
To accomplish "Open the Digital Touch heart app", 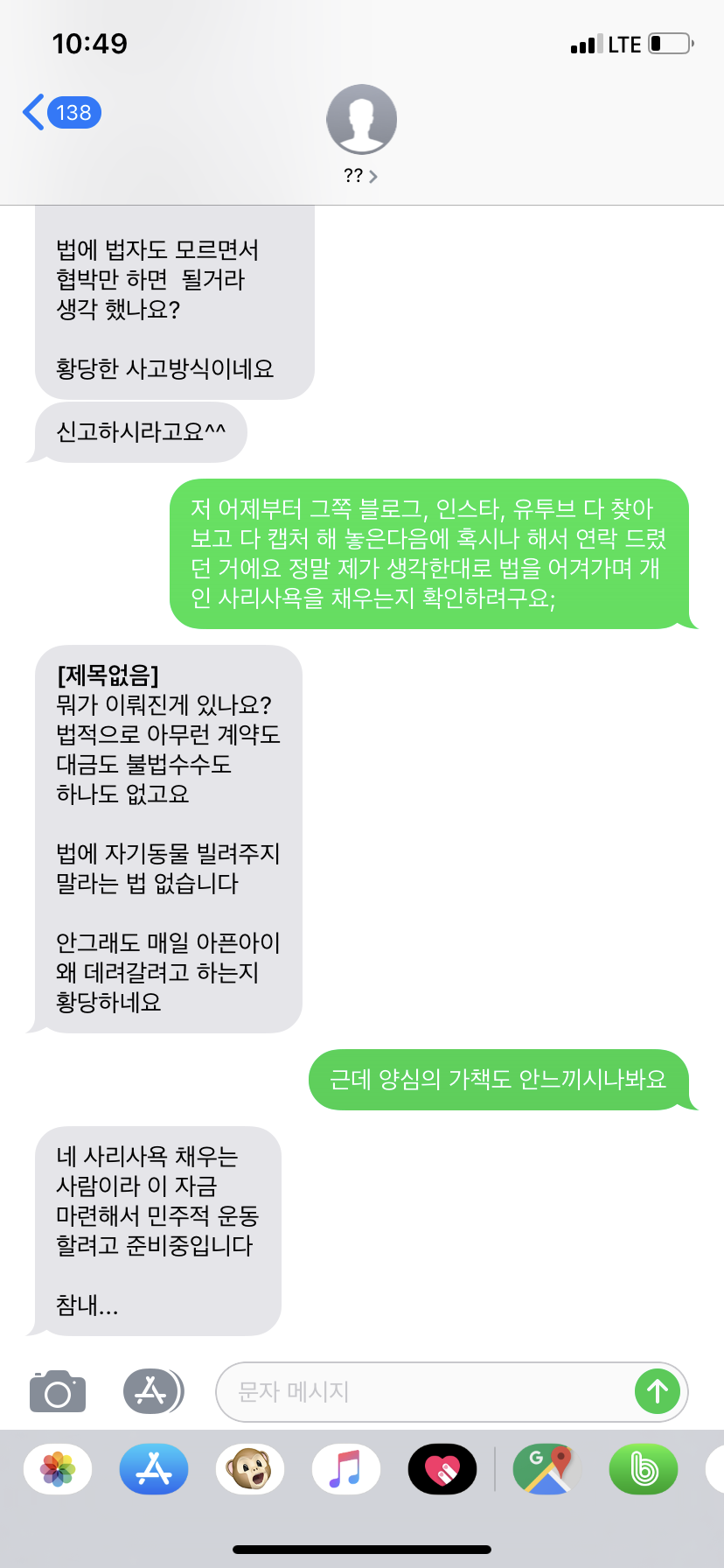I will [442, 1468].
